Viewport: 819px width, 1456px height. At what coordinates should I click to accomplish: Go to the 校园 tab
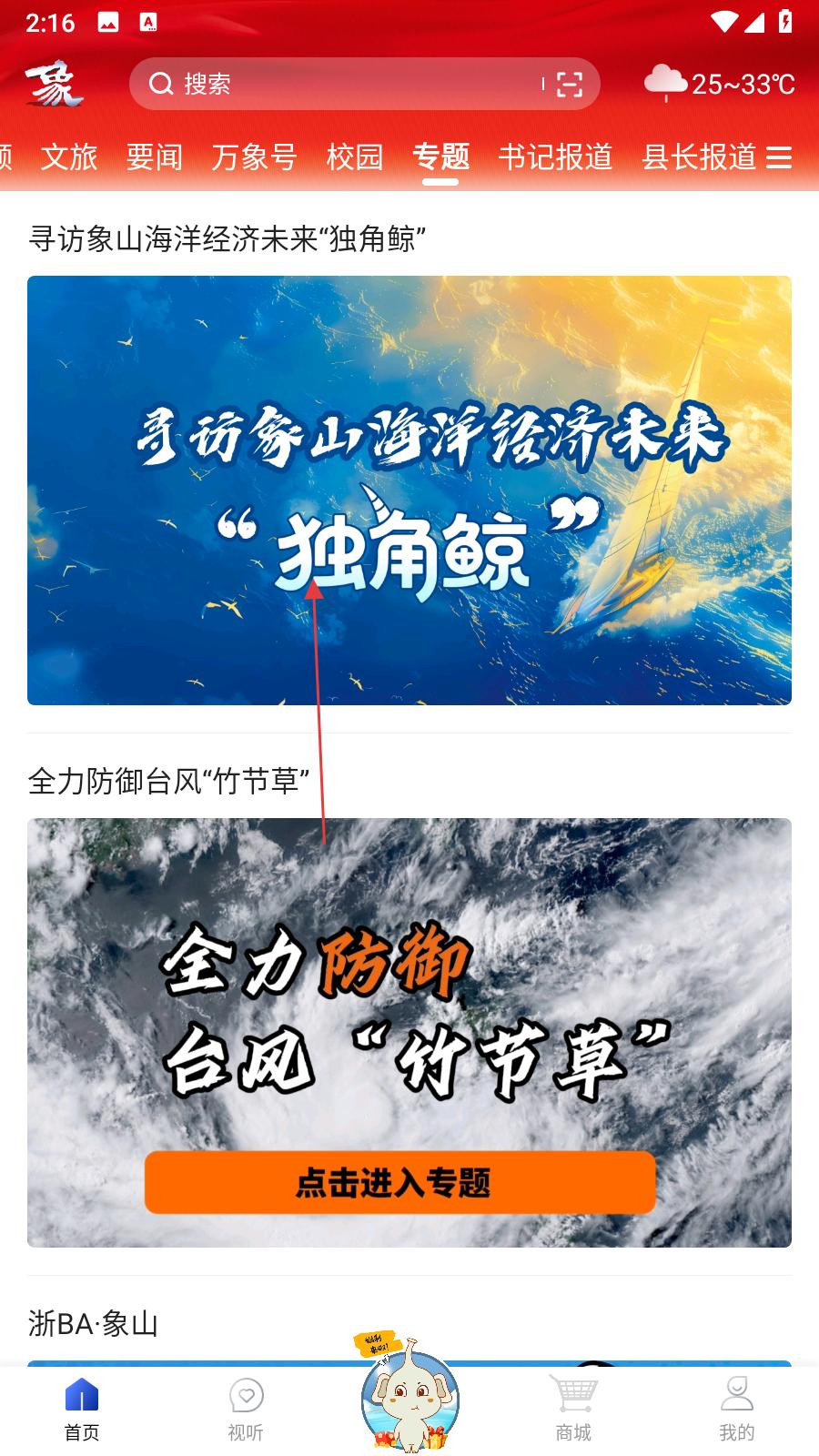(355, 157)
